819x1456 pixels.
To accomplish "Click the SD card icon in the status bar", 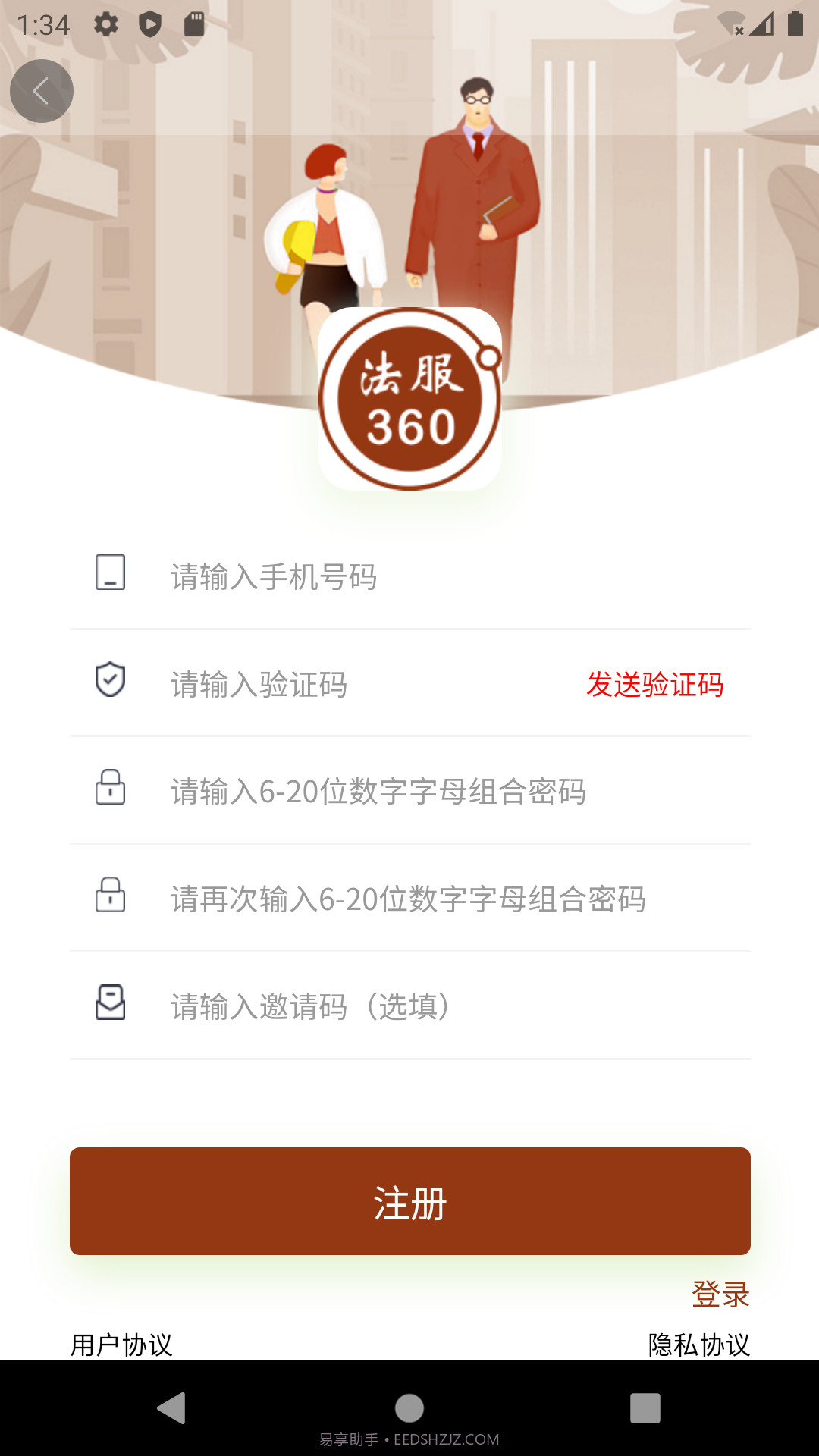I will click(x=194, y=23).
